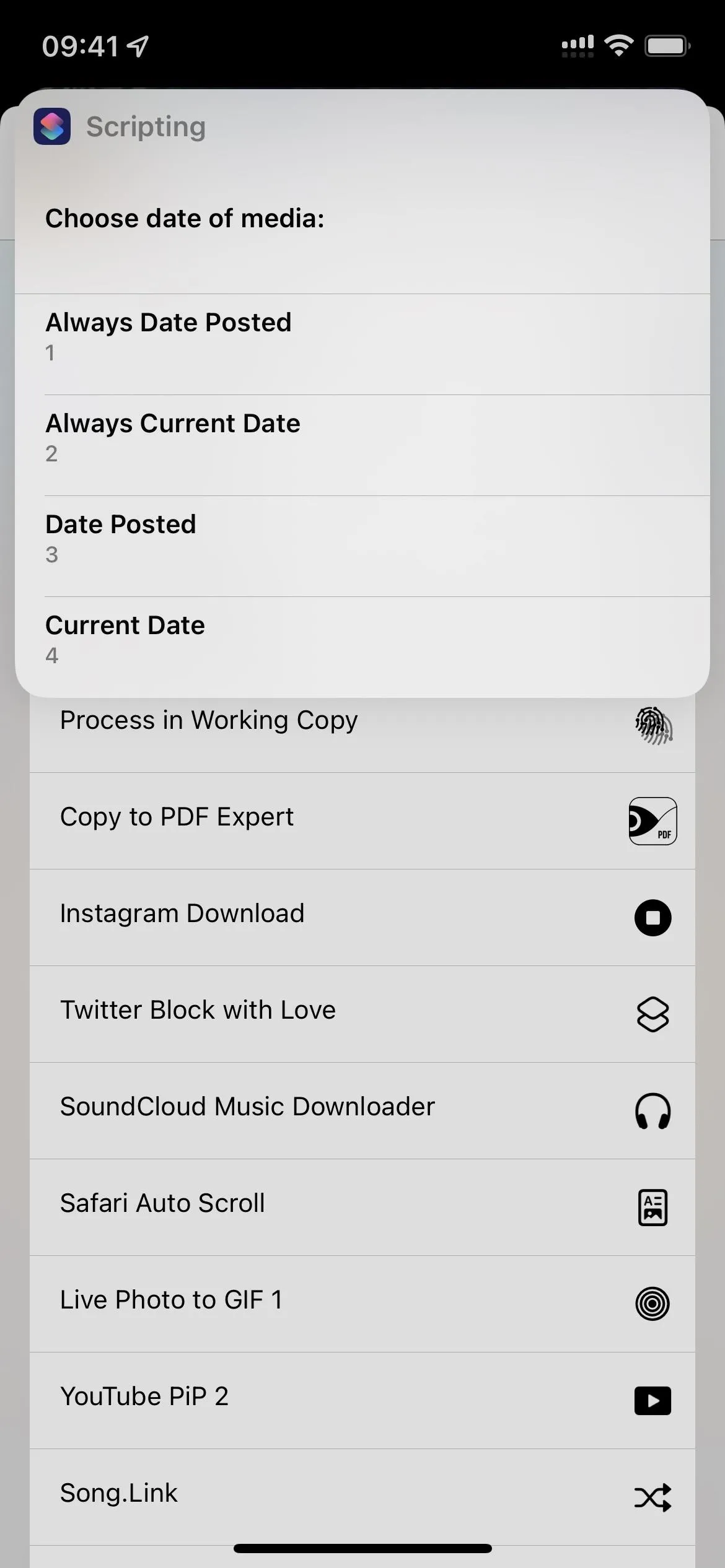Run YouTube PiP 2
The image size is (725, 1568).
[362, 1400]
